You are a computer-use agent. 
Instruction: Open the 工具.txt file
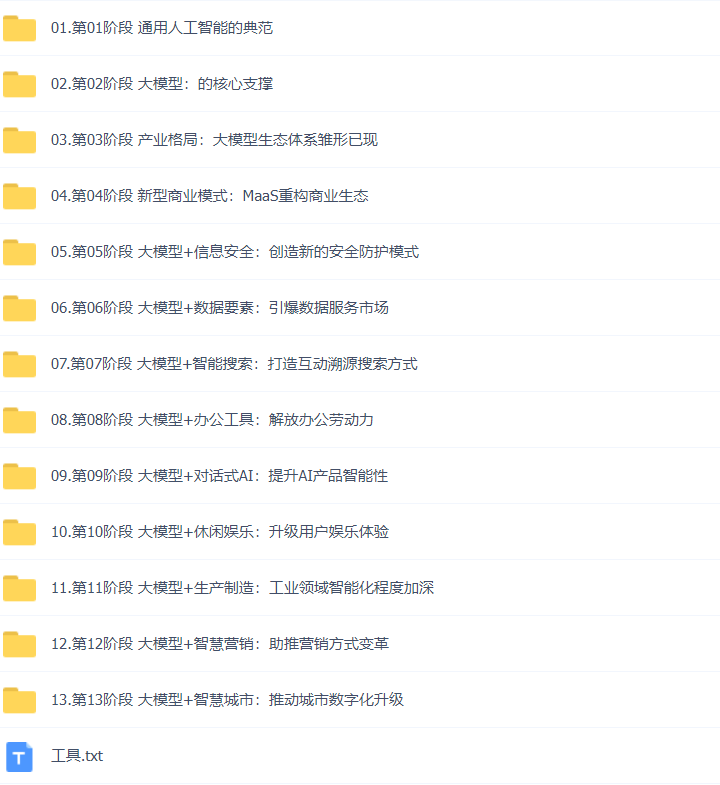[x=76, y=756]
